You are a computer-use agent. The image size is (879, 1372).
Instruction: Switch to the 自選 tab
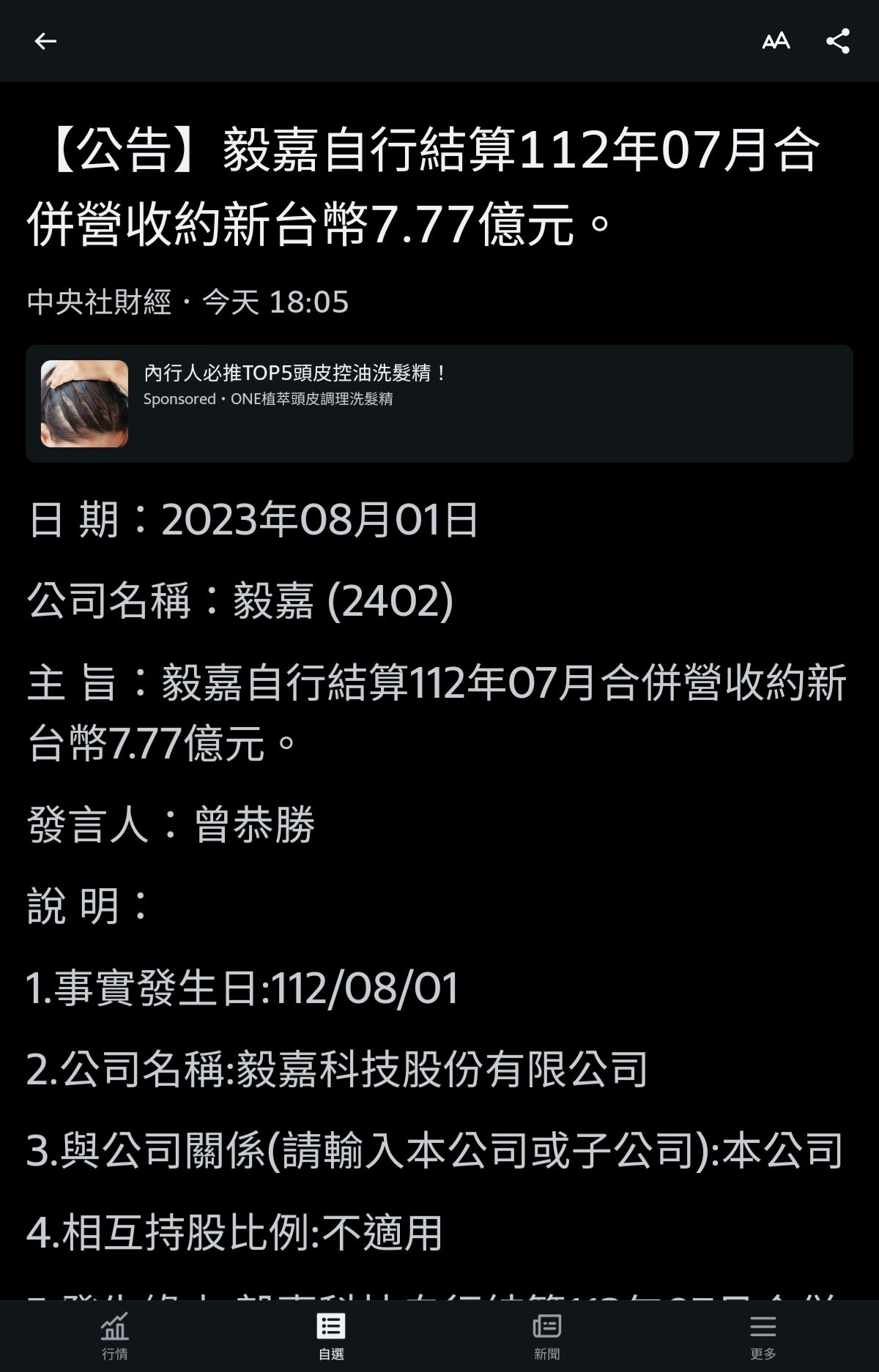331,1335
